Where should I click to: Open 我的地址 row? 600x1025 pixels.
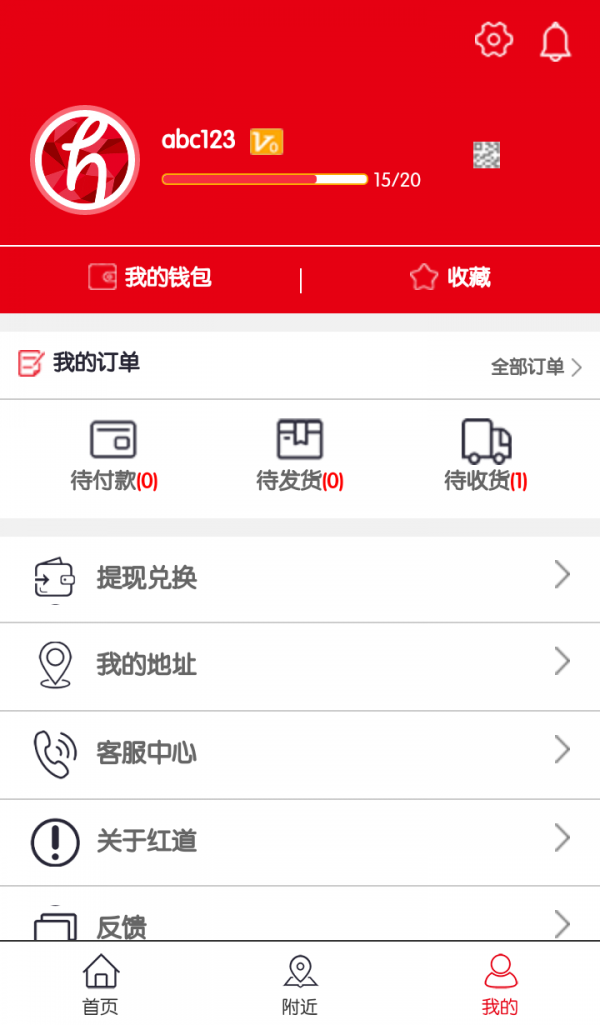[300, 665]
